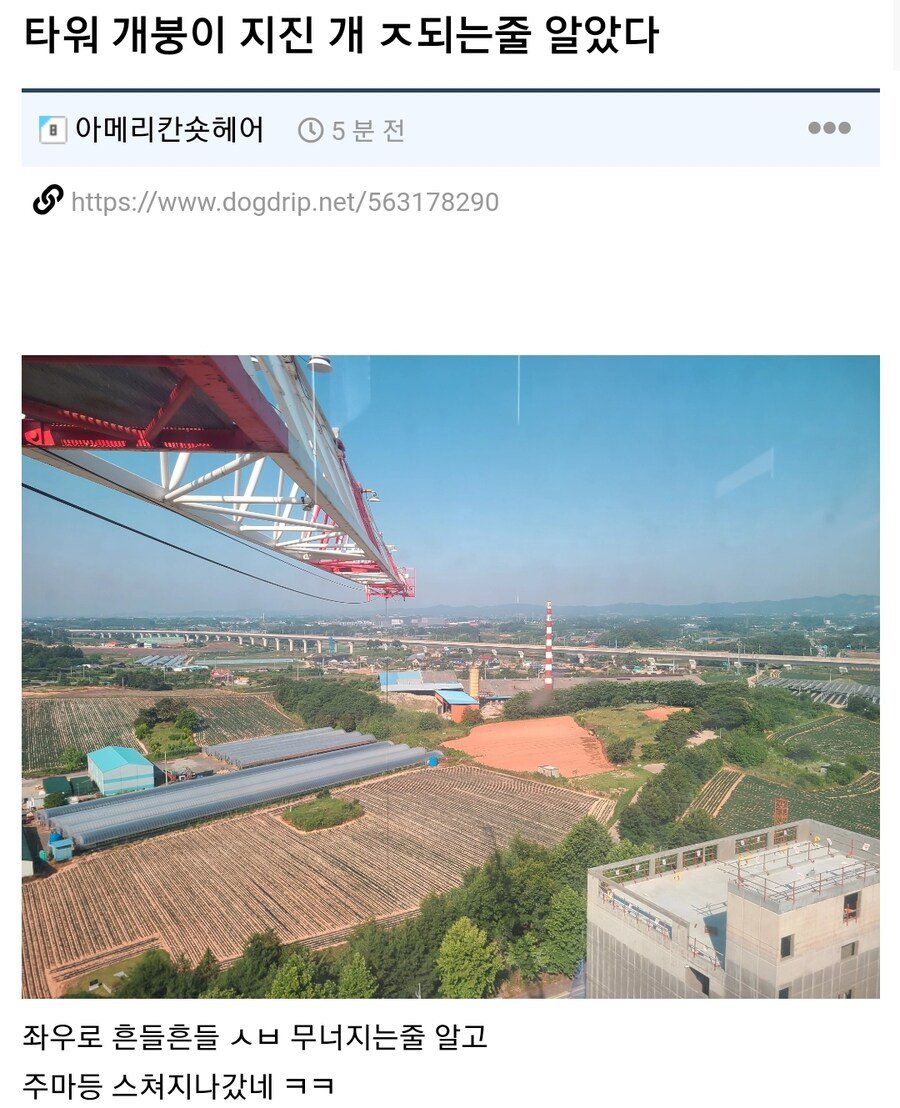
Task: Click the crane photo to enlarge it
Action: pos(450,680)
